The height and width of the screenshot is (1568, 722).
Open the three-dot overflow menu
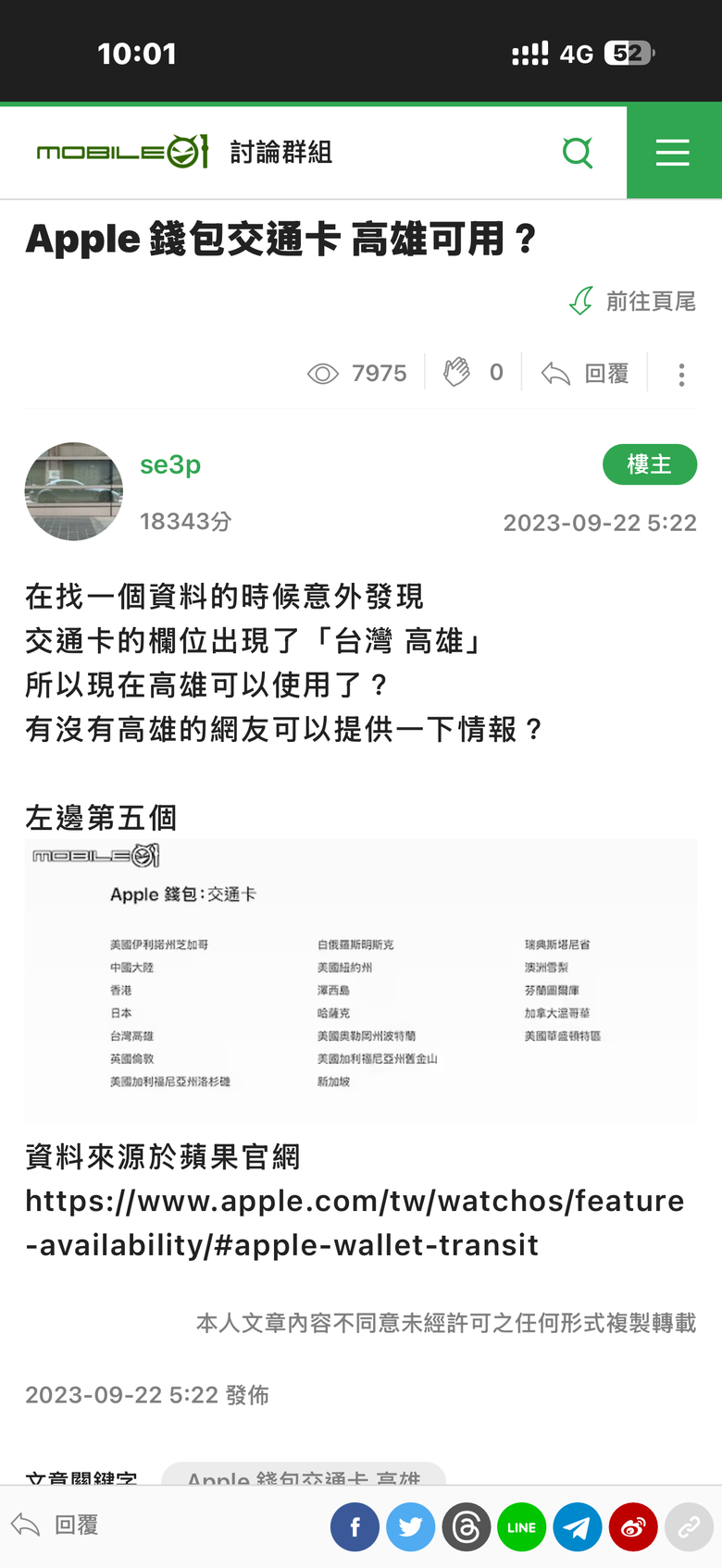[681, 374]
